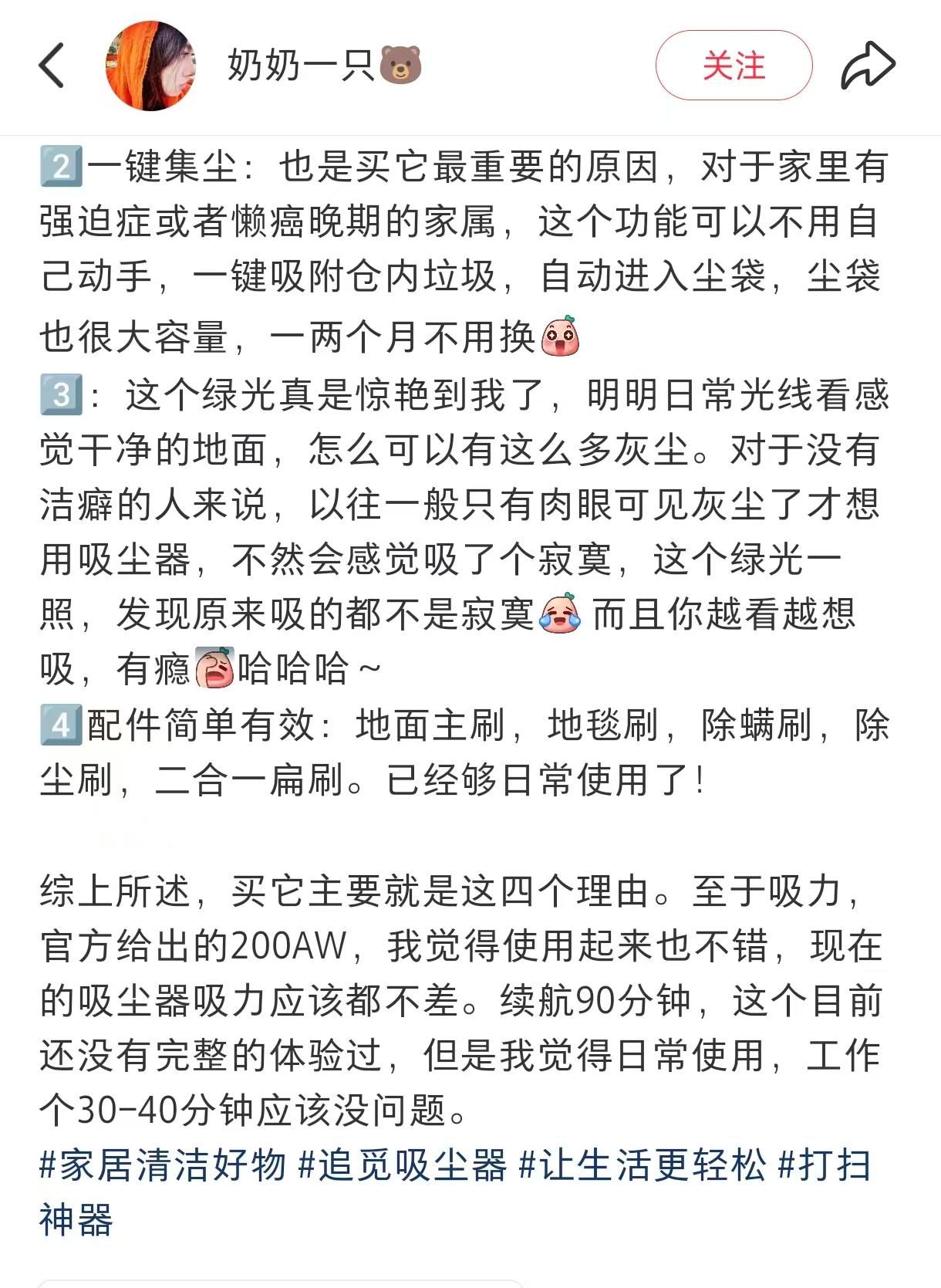Viewport: 941px width, 1288px height.
Task: Open the author name 奶奶一只
Action: pyautogui.click(x=324, y=66)
